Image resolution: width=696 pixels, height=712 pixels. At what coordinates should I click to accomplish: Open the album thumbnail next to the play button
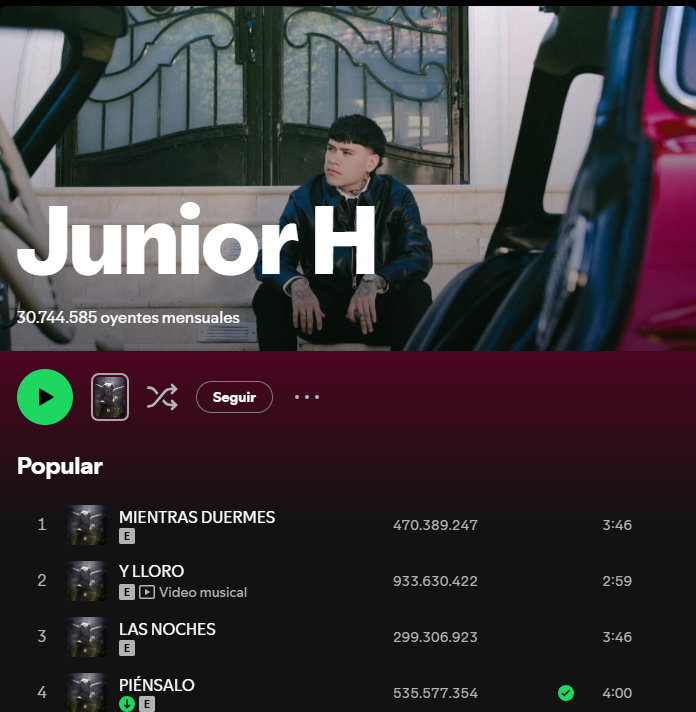(110, 397)
